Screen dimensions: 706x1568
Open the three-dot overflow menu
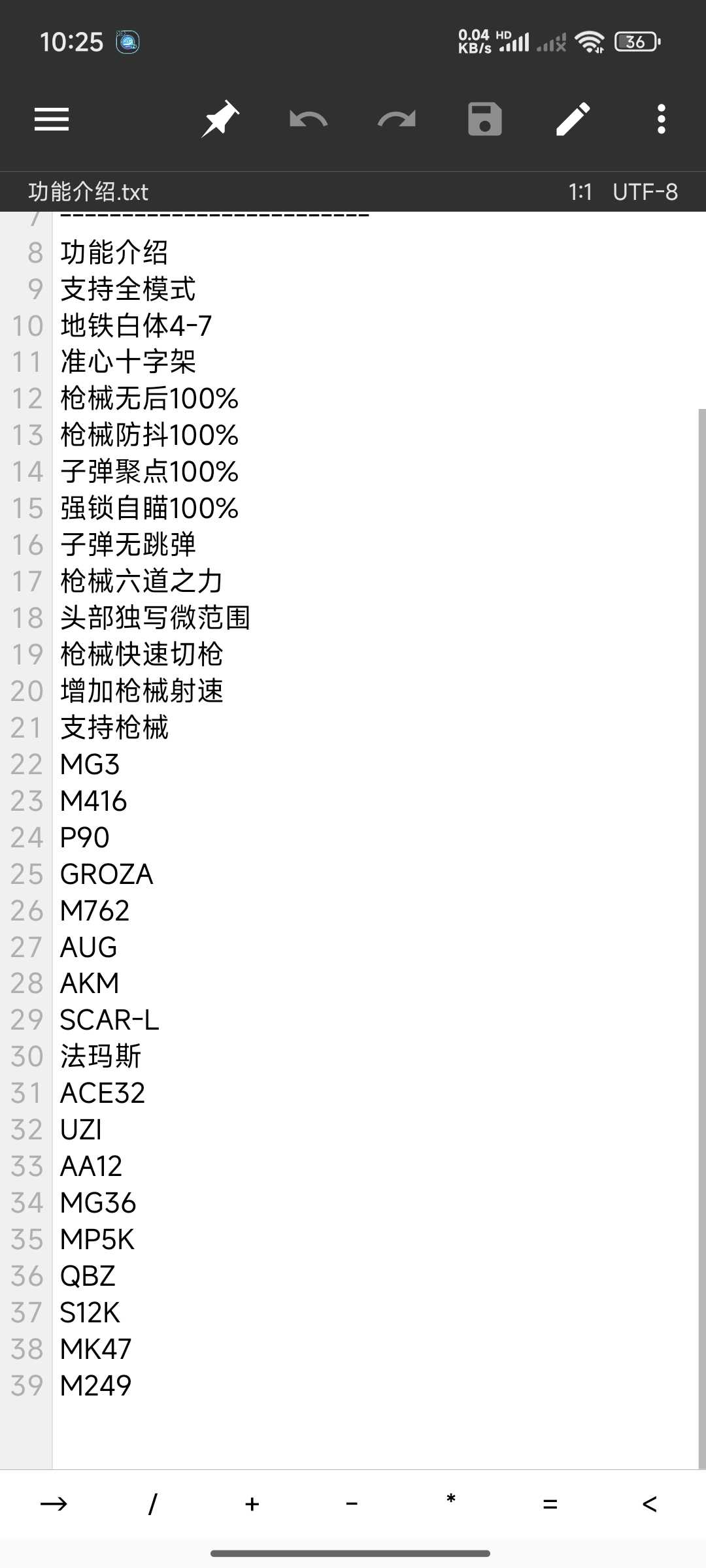662,119
